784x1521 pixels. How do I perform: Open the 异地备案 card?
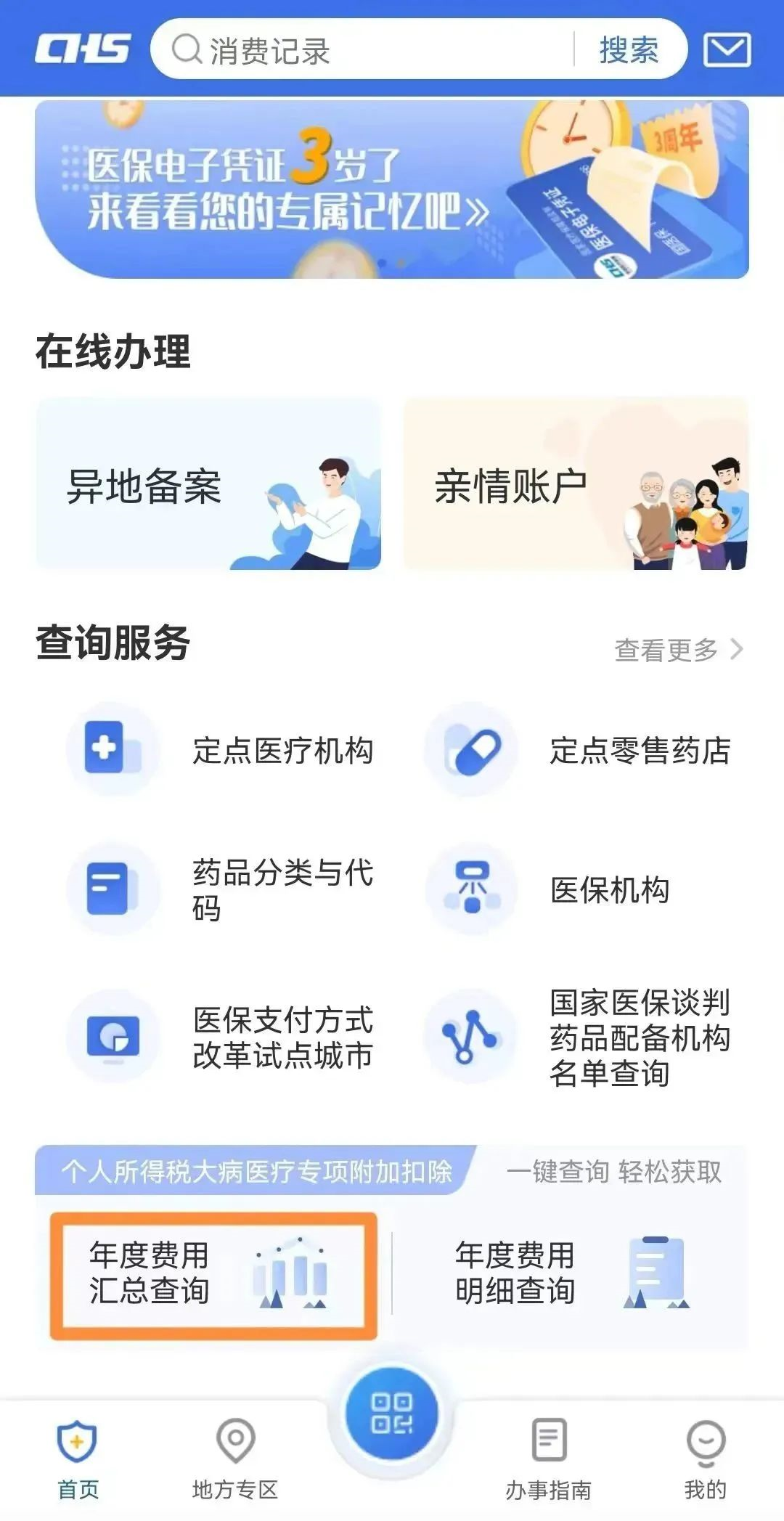click(x=208, y=484)
